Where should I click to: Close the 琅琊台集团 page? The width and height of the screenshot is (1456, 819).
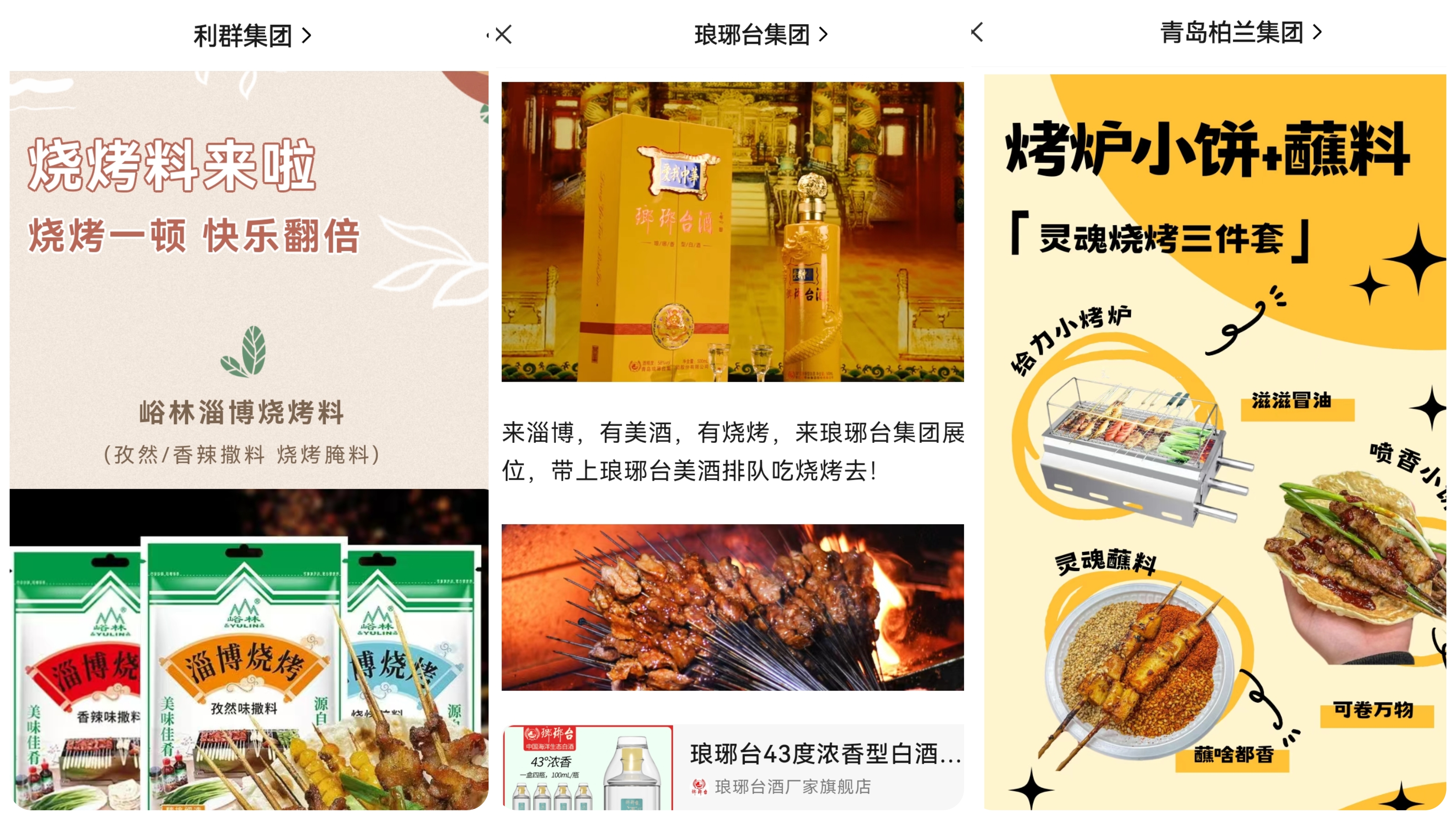pyautogui.click(x=503, y=34)
